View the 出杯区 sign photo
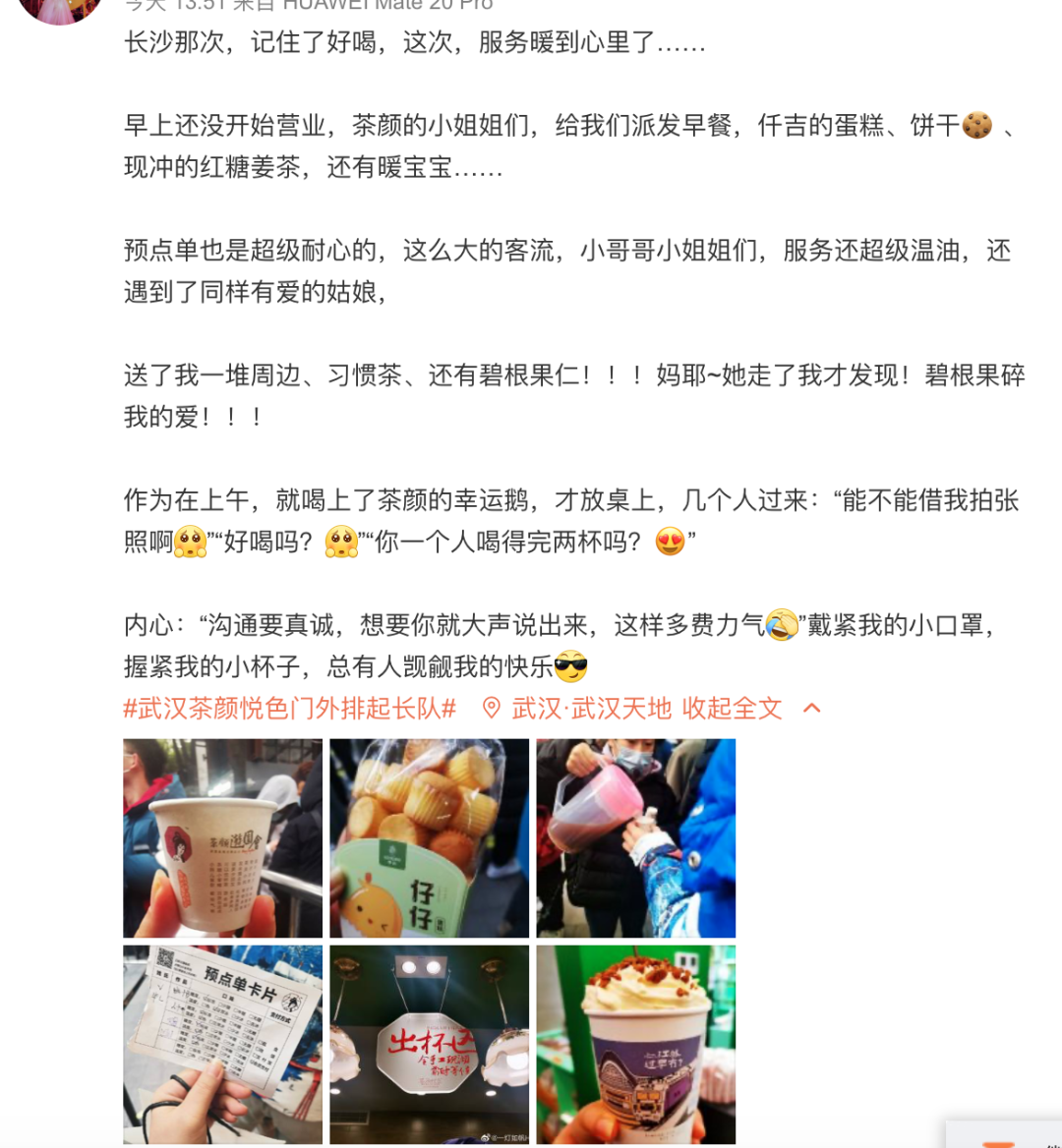Screen dimensions: 1062x1148 pyautogui.click(x=429, y=1044)
